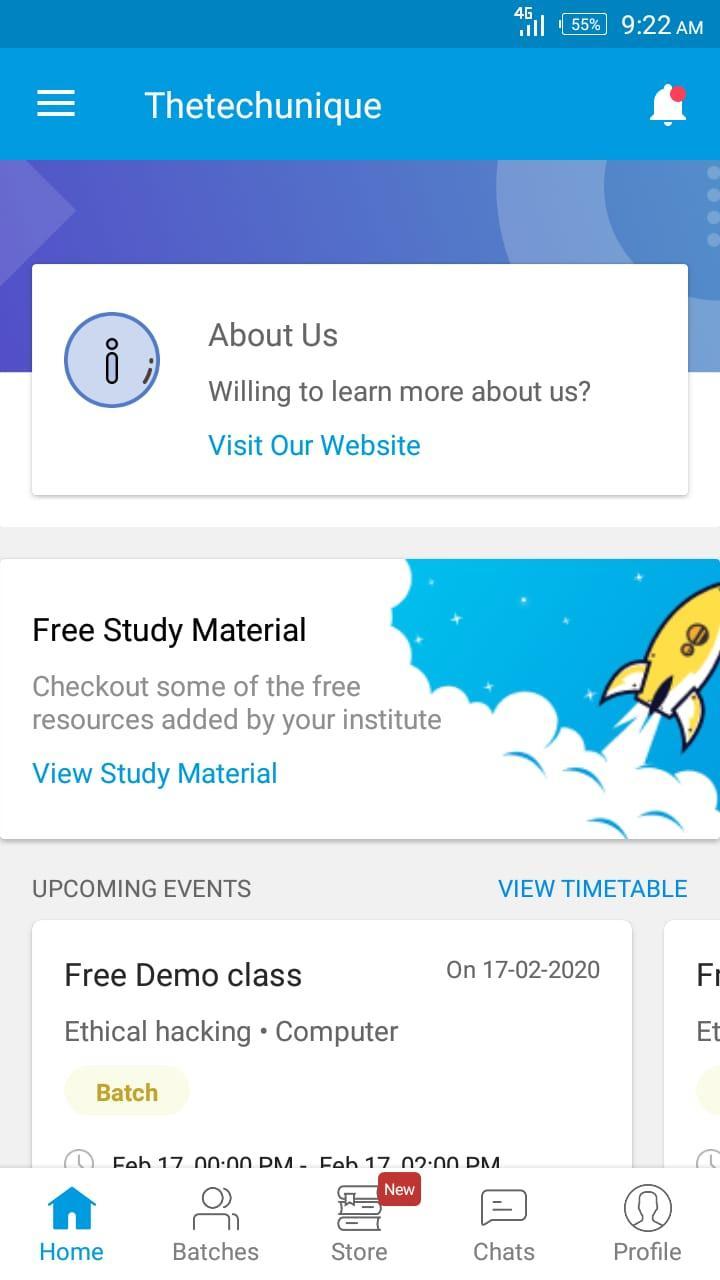Select the Profile tab
The image size is (720, 1280).
click(647, 1224)
